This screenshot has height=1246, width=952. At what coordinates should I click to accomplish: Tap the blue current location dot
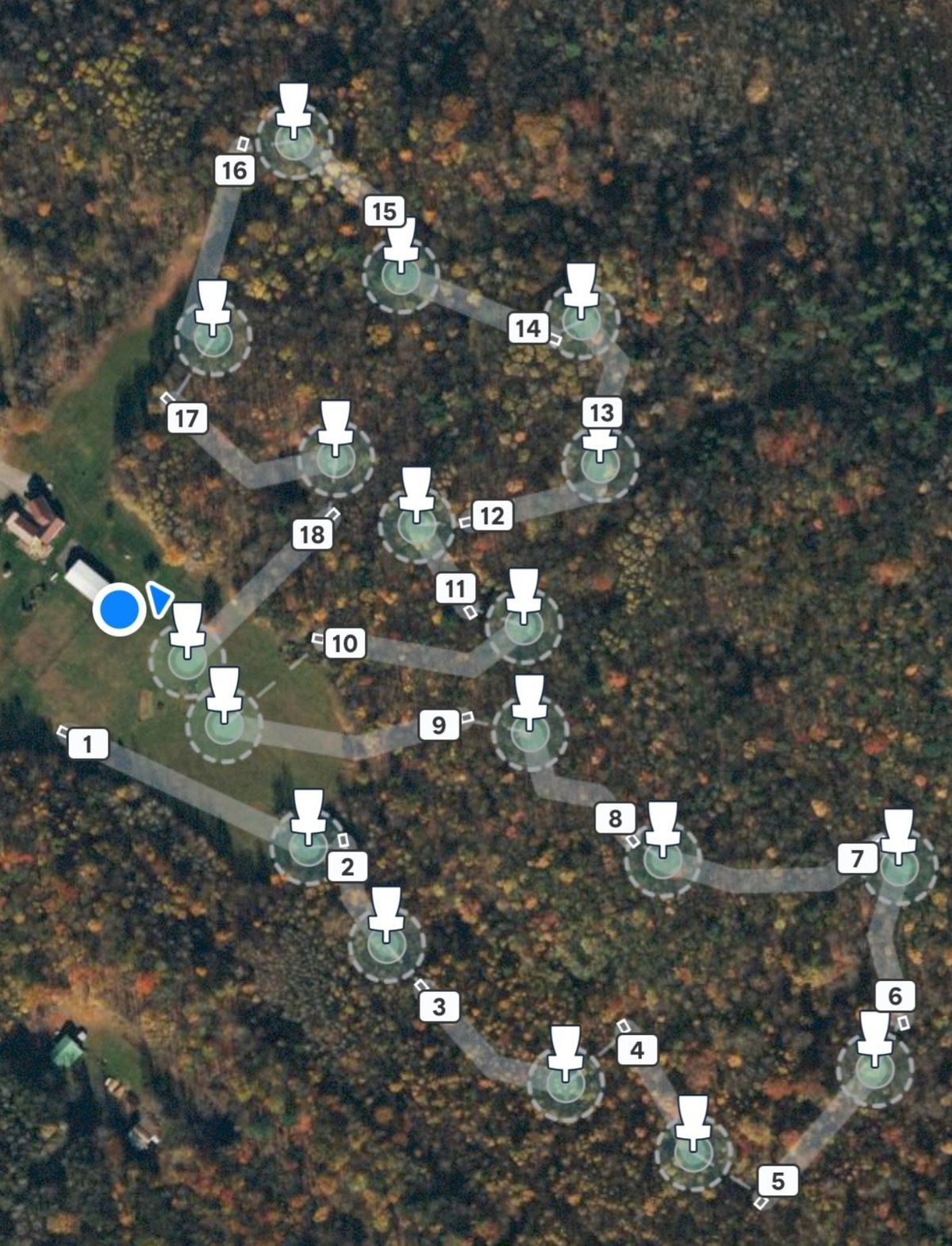tap(119, 610)
